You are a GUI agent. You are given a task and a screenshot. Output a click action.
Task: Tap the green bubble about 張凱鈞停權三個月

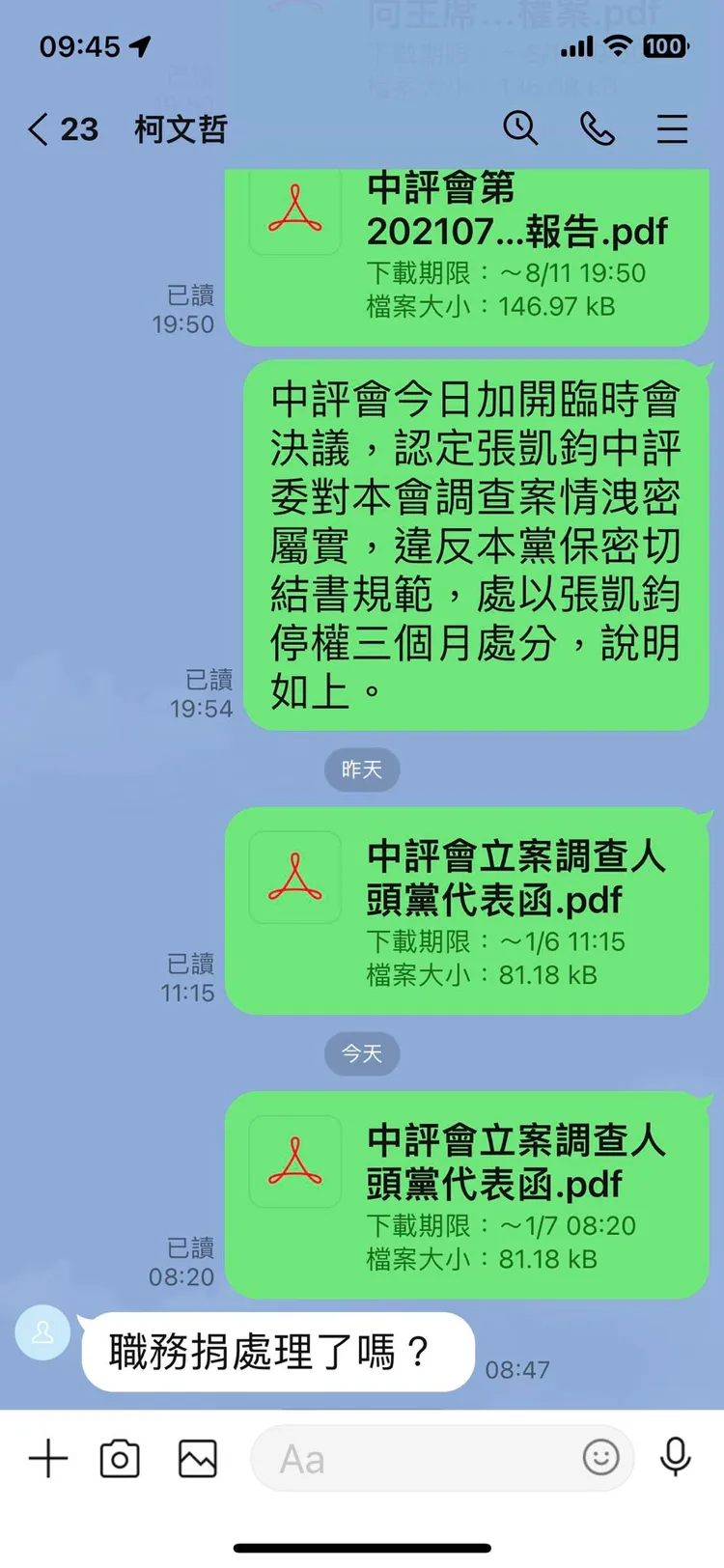[x=473, y=546]
